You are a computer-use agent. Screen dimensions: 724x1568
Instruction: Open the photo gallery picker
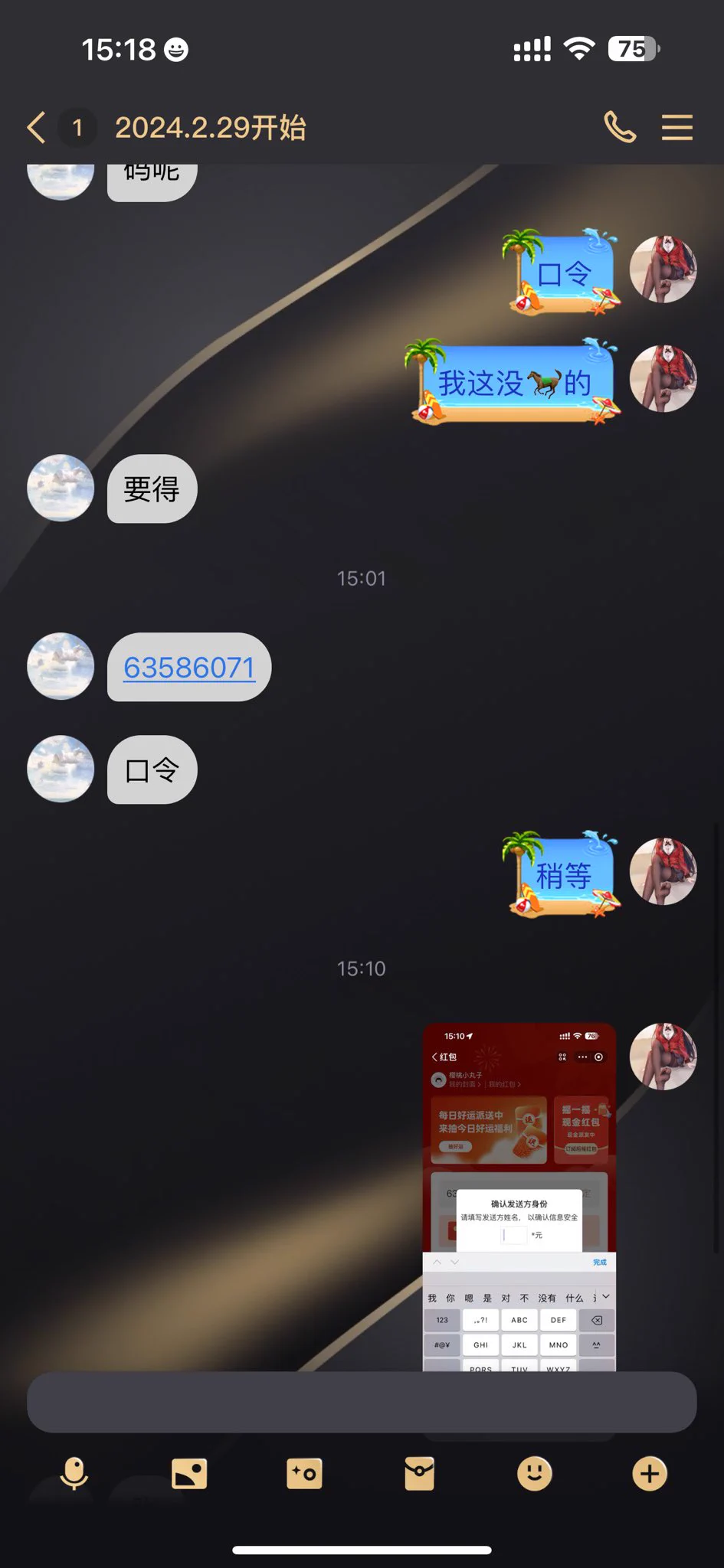point(189,1473)
